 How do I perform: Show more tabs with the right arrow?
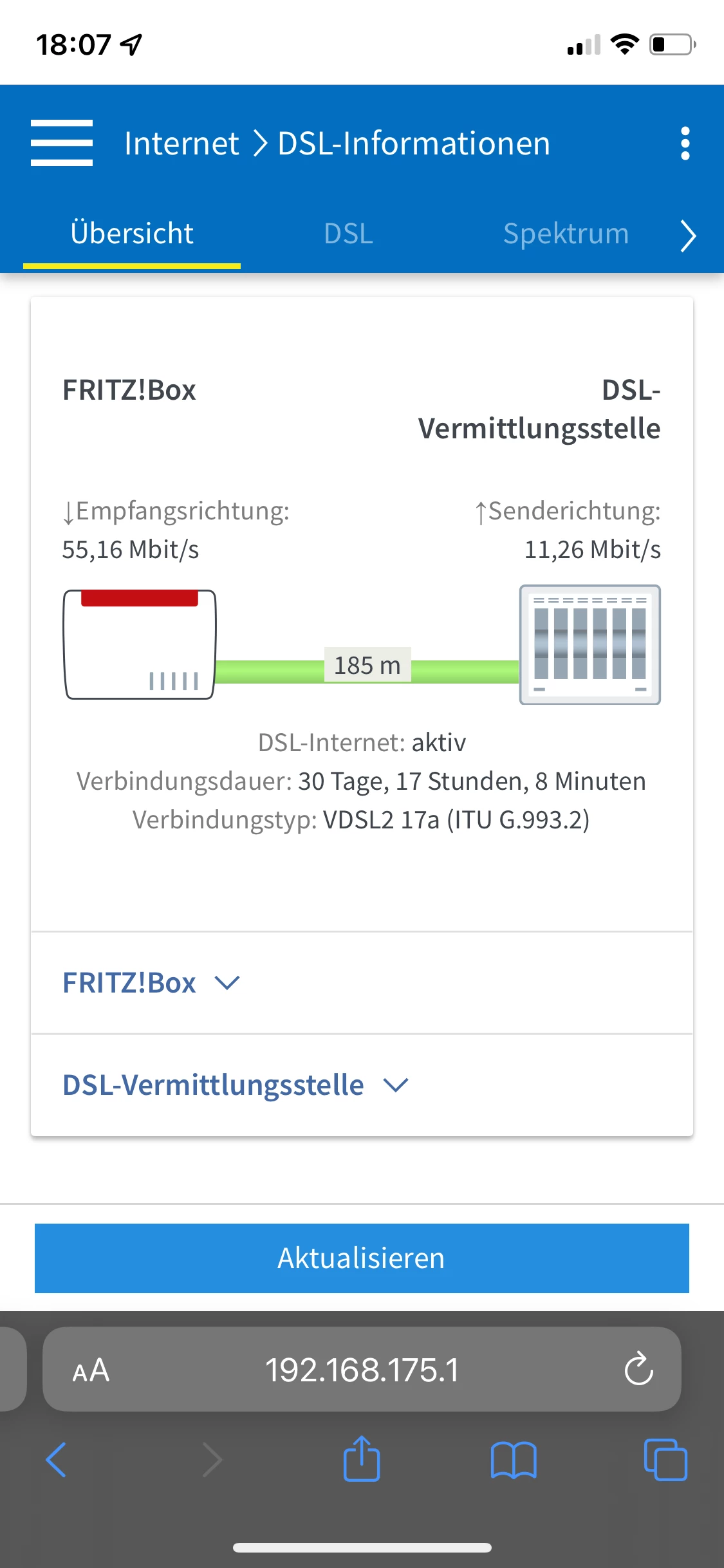point(688,236)
